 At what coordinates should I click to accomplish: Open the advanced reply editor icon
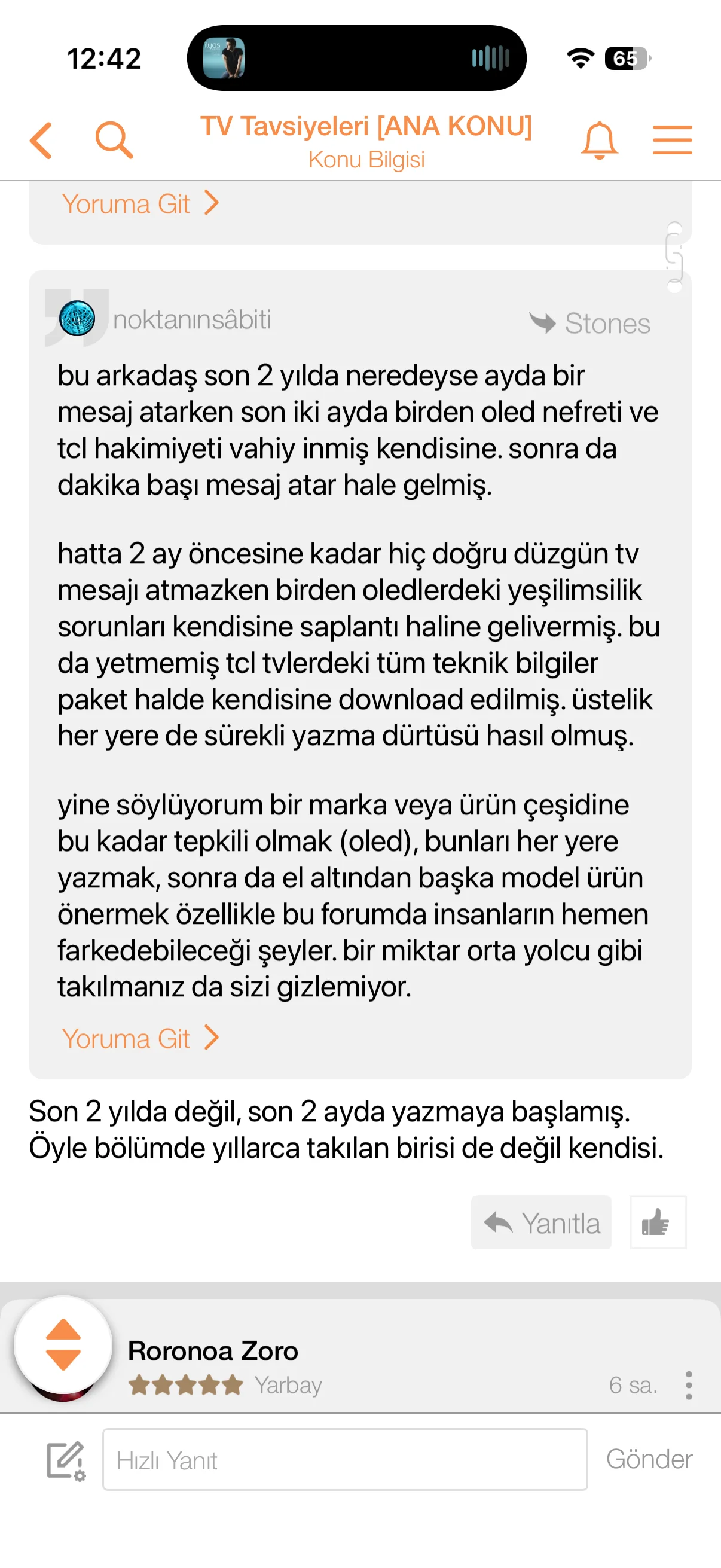[x=66, y=1460]
